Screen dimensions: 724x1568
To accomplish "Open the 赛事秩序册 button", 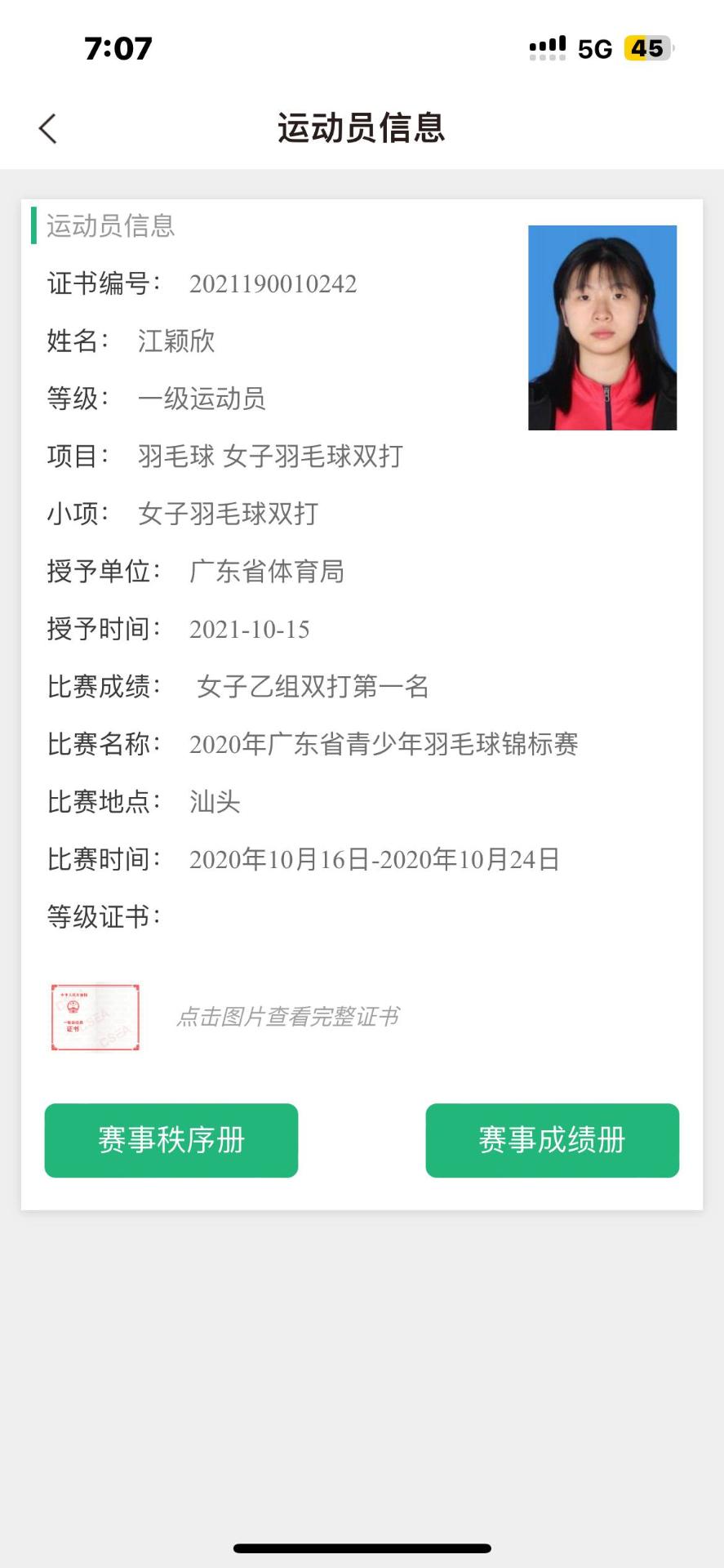I will pos(171,1140).
